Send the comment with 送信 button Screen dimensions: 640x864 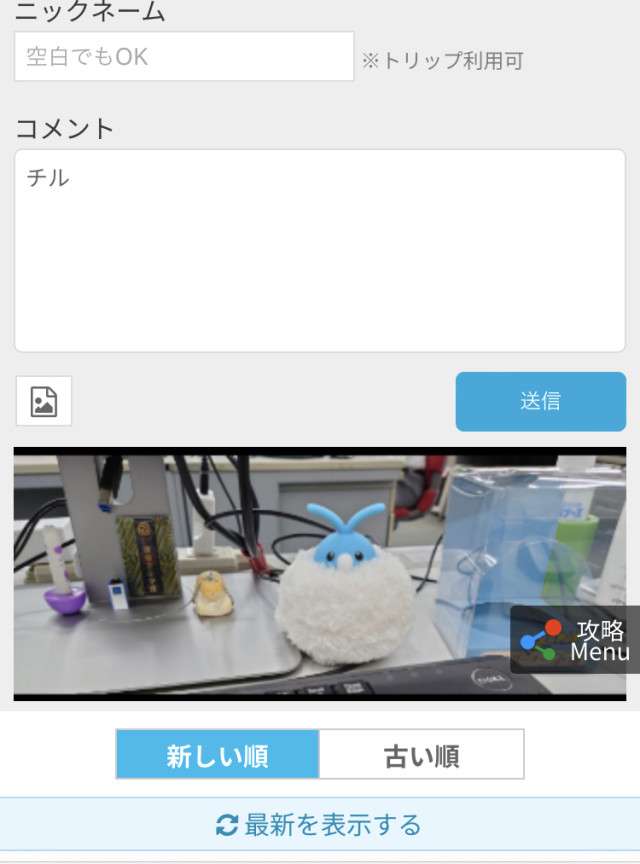[540, 402]
